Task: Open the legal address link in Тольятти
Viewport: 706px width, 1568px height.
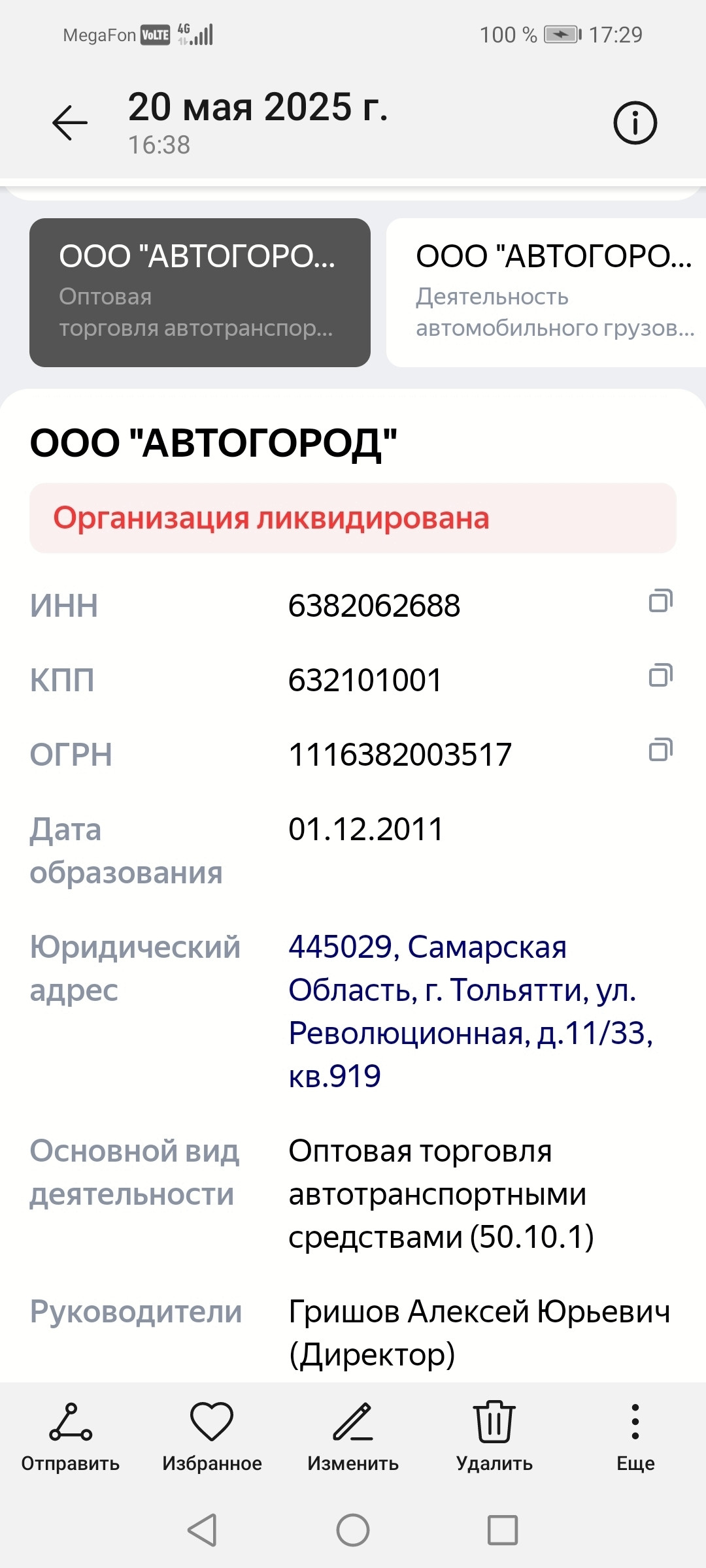Action: (471, 1011)
